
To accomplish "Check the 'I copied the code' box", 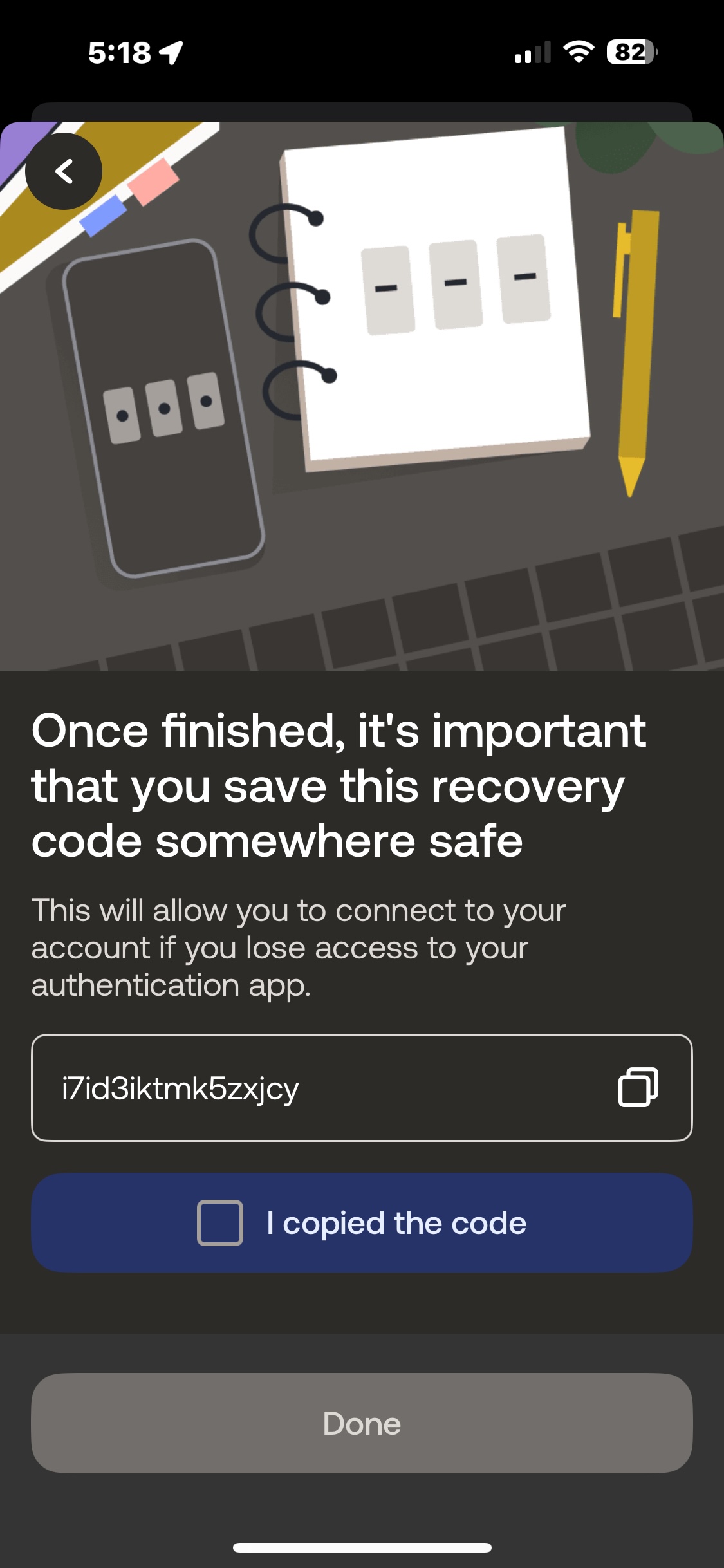I will [220, 1222].
